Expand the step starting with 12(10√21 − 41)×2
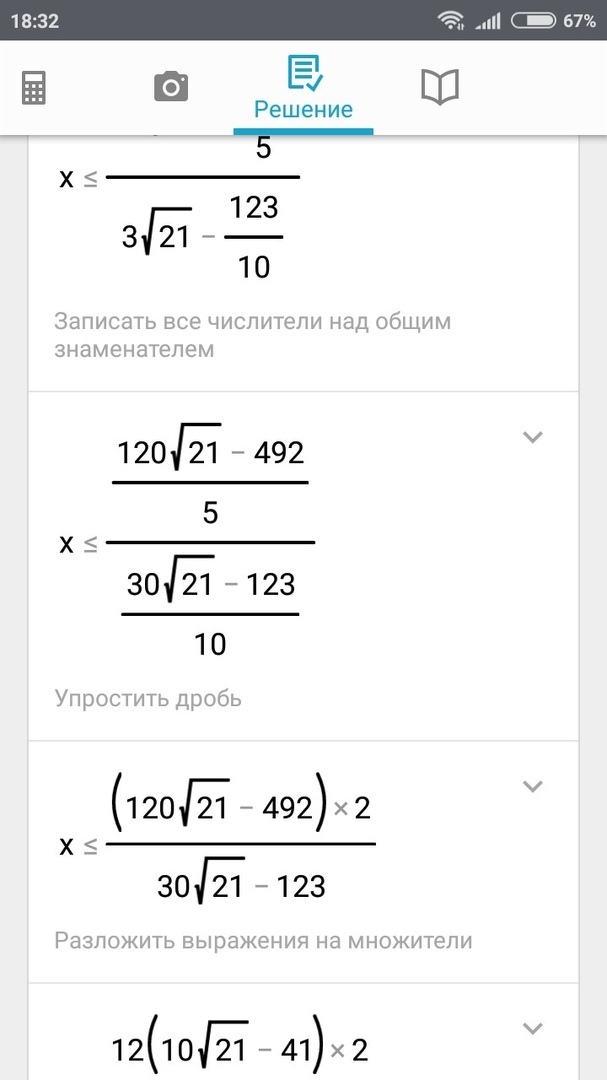Viewport: 607px width, 1080px height. pos(533,1028)
